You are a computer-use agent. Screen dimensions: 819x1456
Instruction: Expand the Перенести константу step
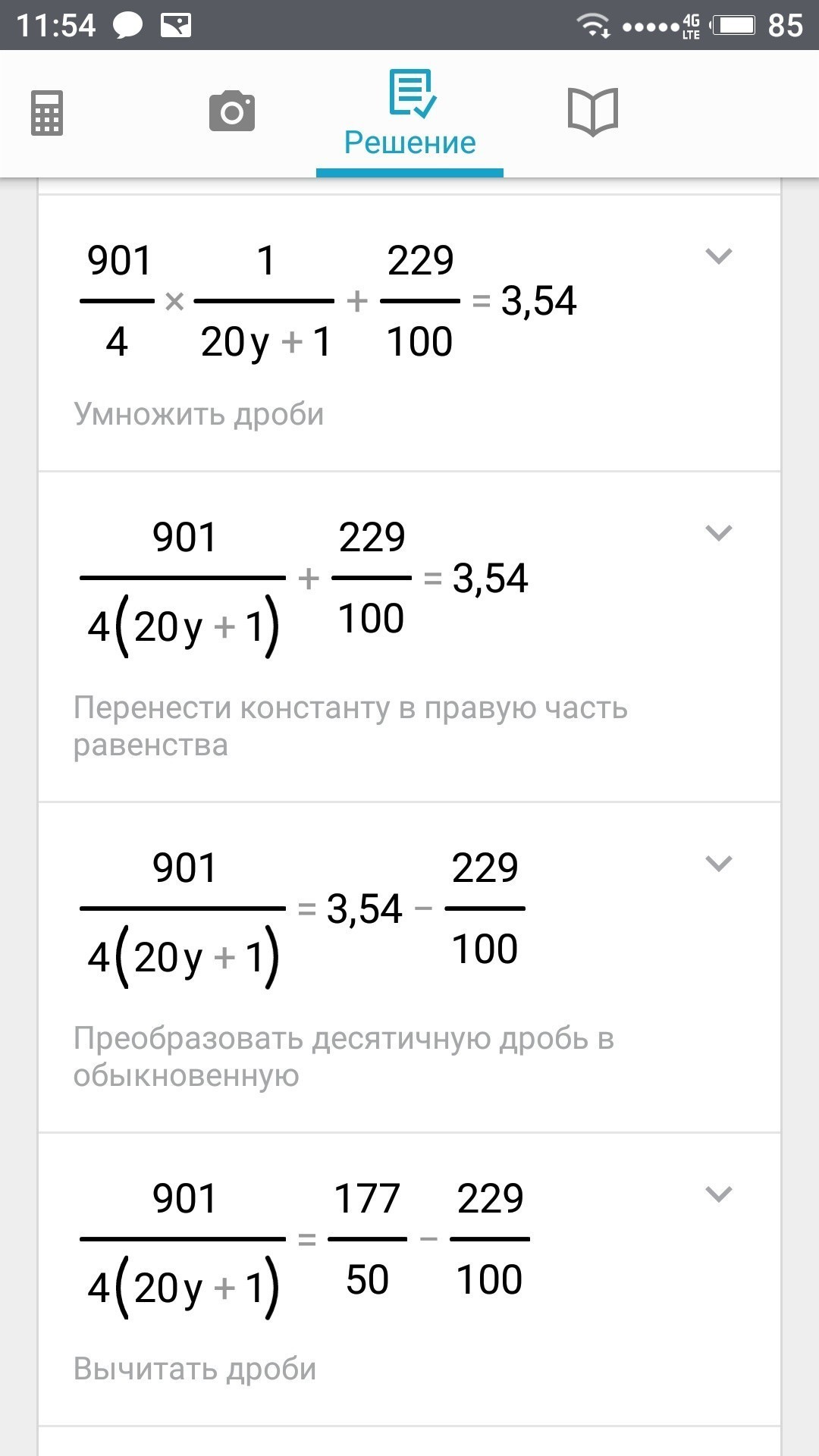718,533
